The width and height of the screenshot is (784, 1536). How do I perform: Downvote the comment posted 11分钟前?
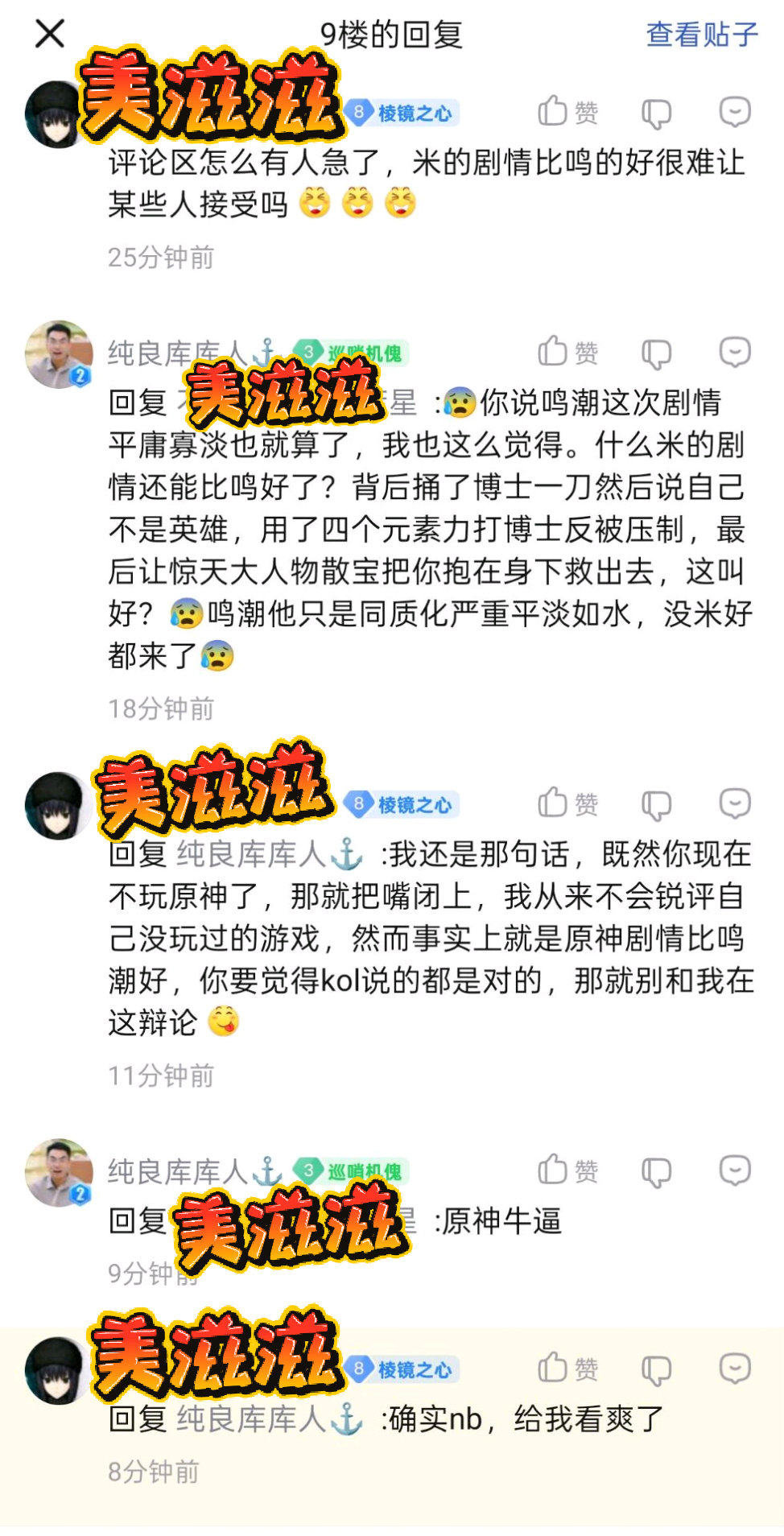click(656, 804)
